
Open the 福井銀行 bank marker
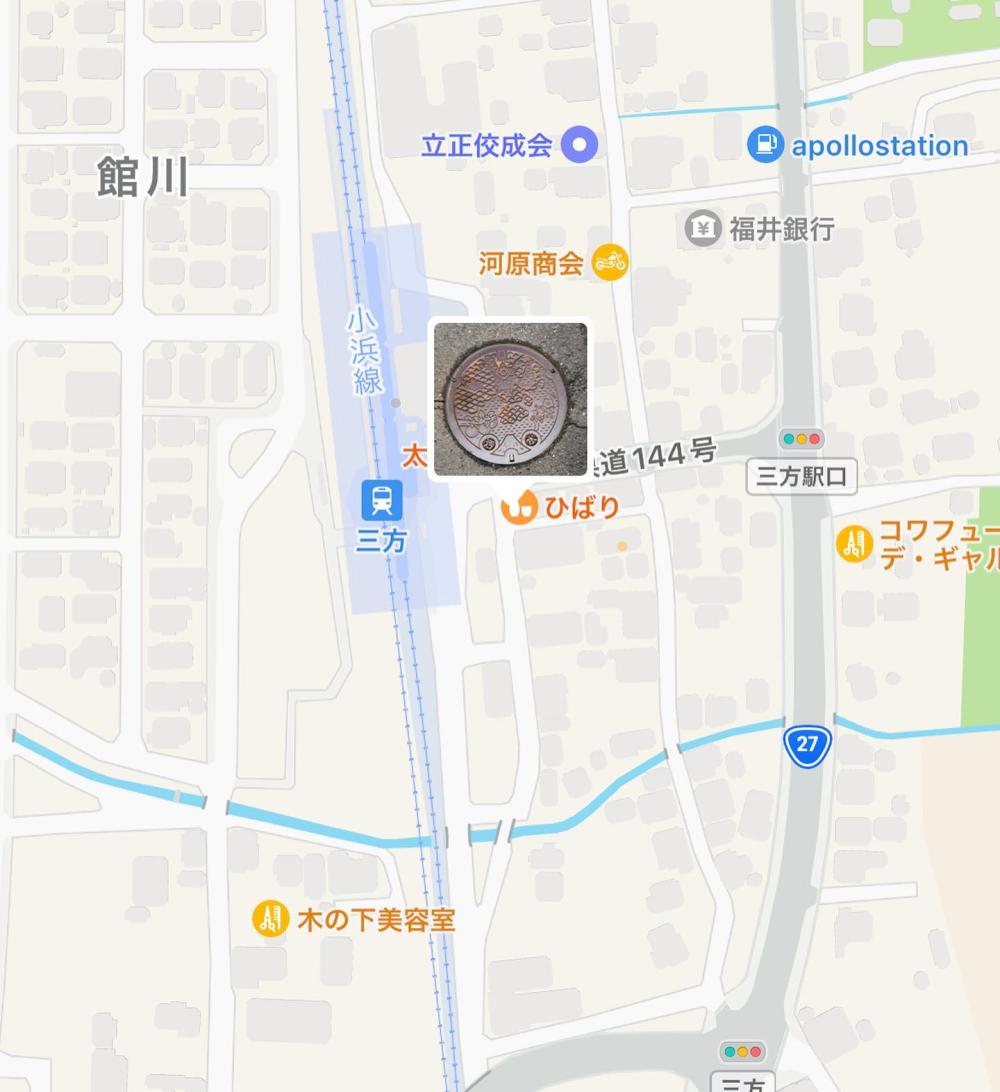click(x=703, y=229)
